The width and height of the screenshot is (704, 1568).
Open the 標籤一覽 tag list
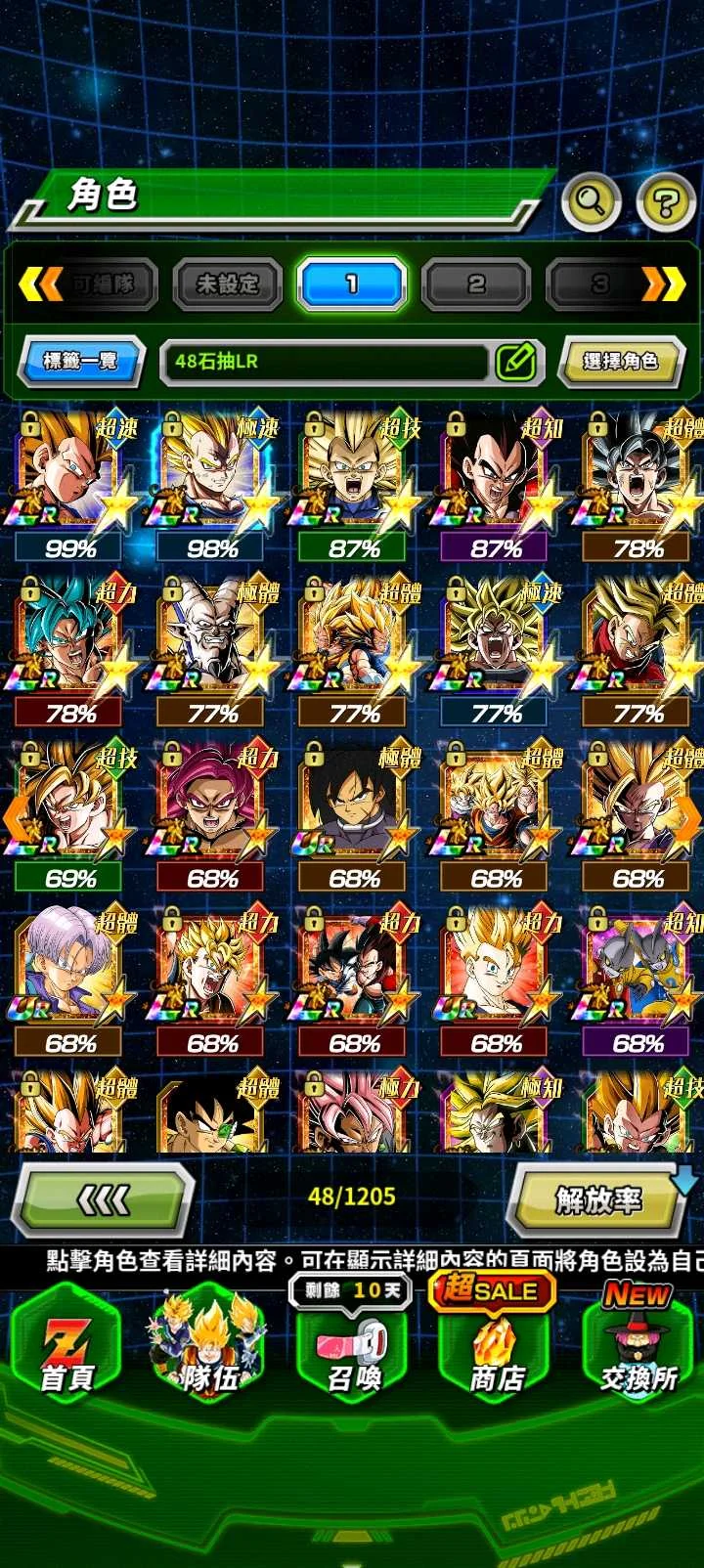pyautogui.click(x=81, y=362)
